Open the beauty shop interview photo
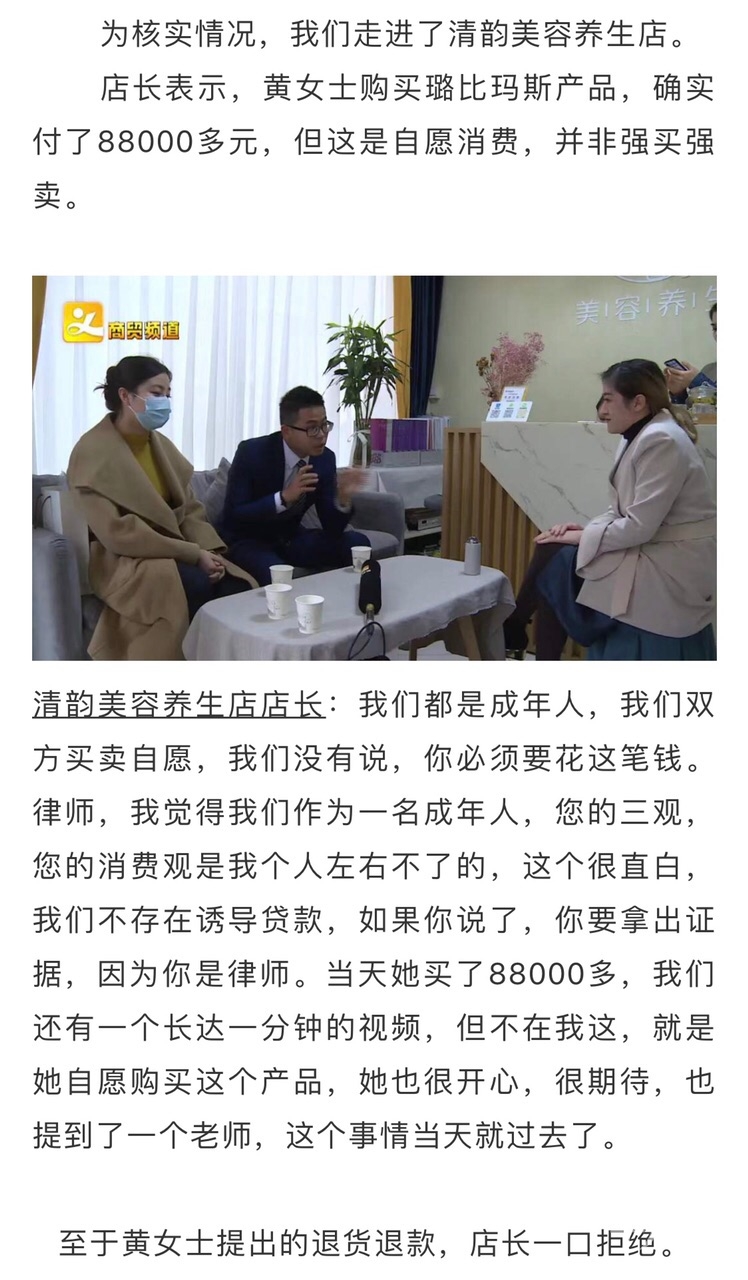Screen dimensions: 748x1280 pos(374,468)
